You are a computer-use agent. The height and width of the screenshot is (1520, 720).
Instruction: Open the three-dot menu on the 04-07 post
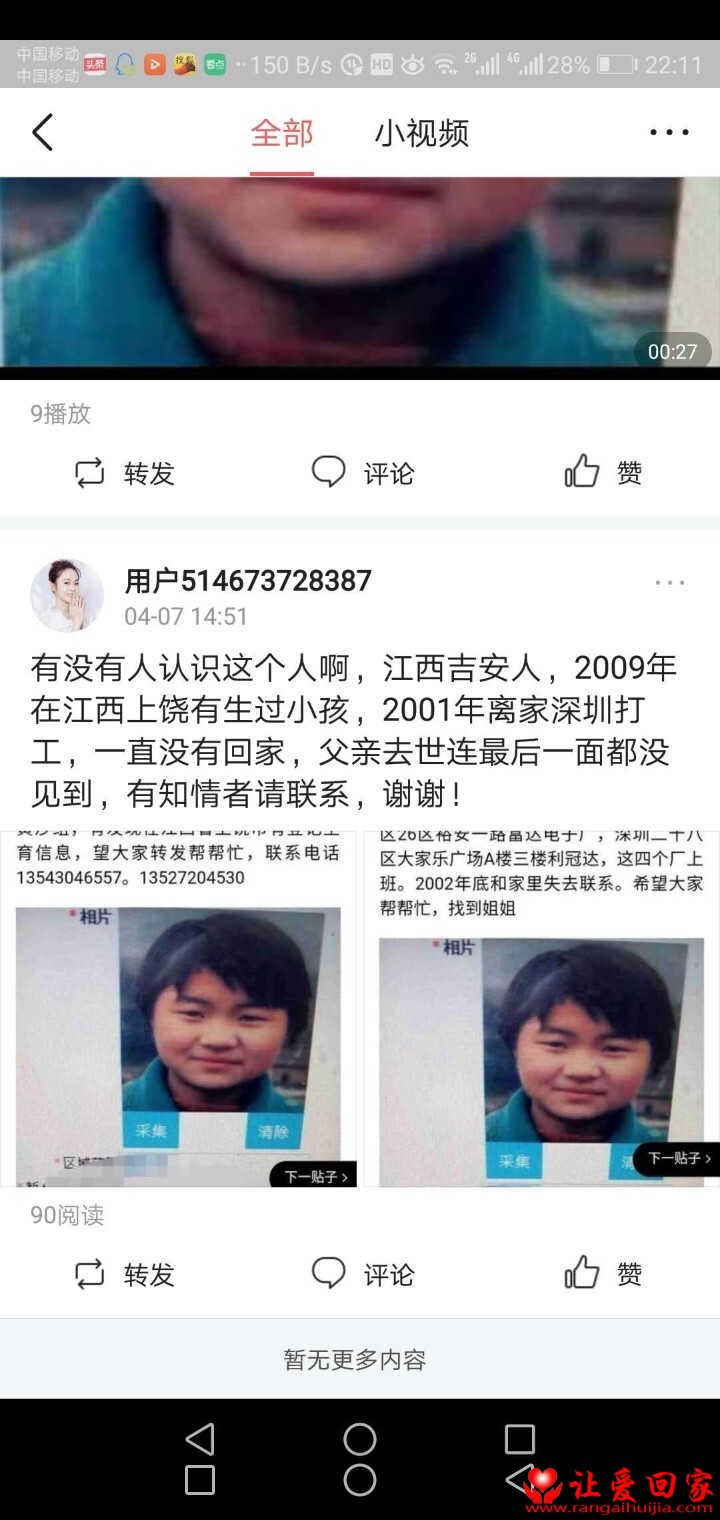click(670, 583)
